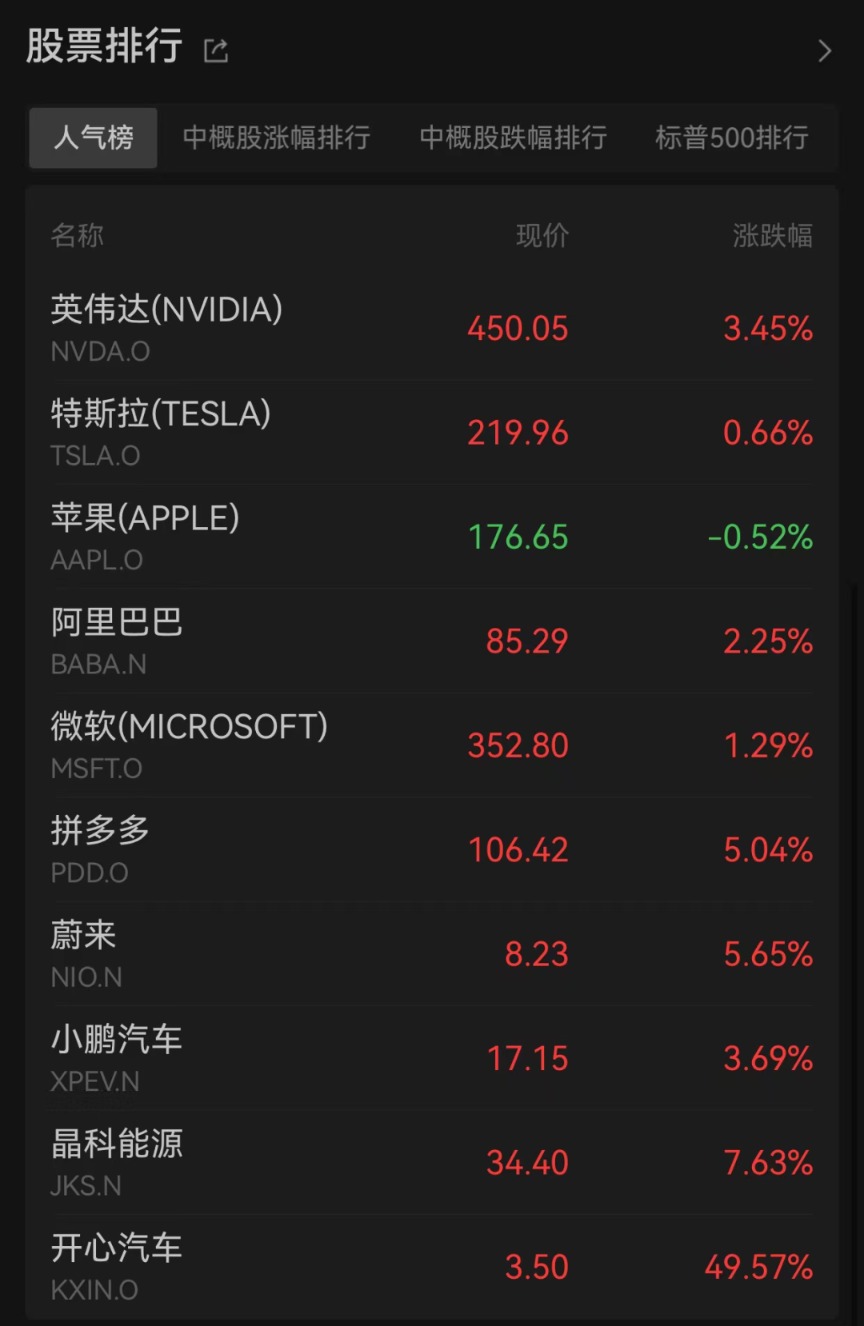The image size is (864, 1326).
Task: Open the 蔚来 NIO.N stock row
Action: point(431,954)
